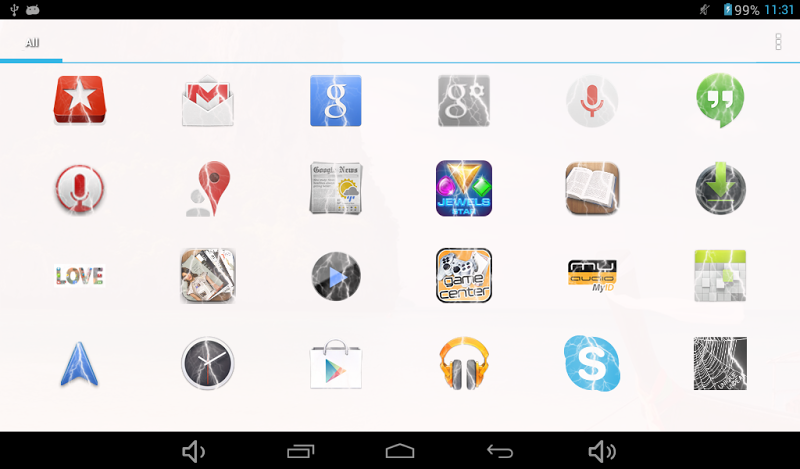Go to the home screen

(x=400, y=451)
